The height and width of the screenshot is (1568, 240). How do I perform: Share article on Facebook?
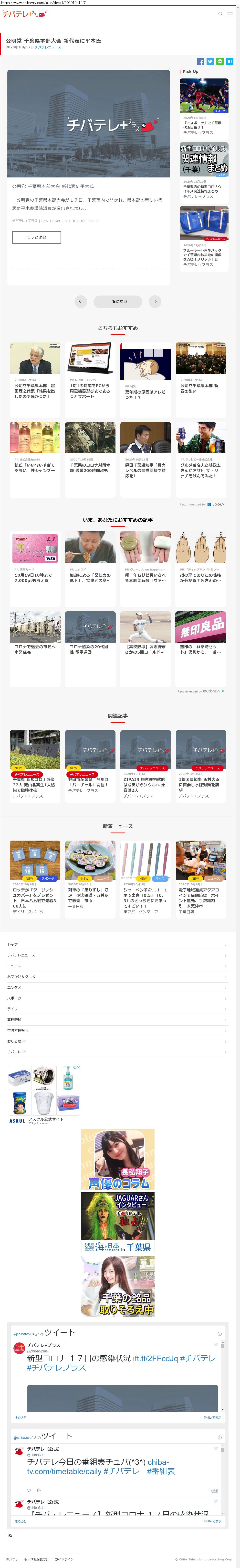click(x=200, y=62)
